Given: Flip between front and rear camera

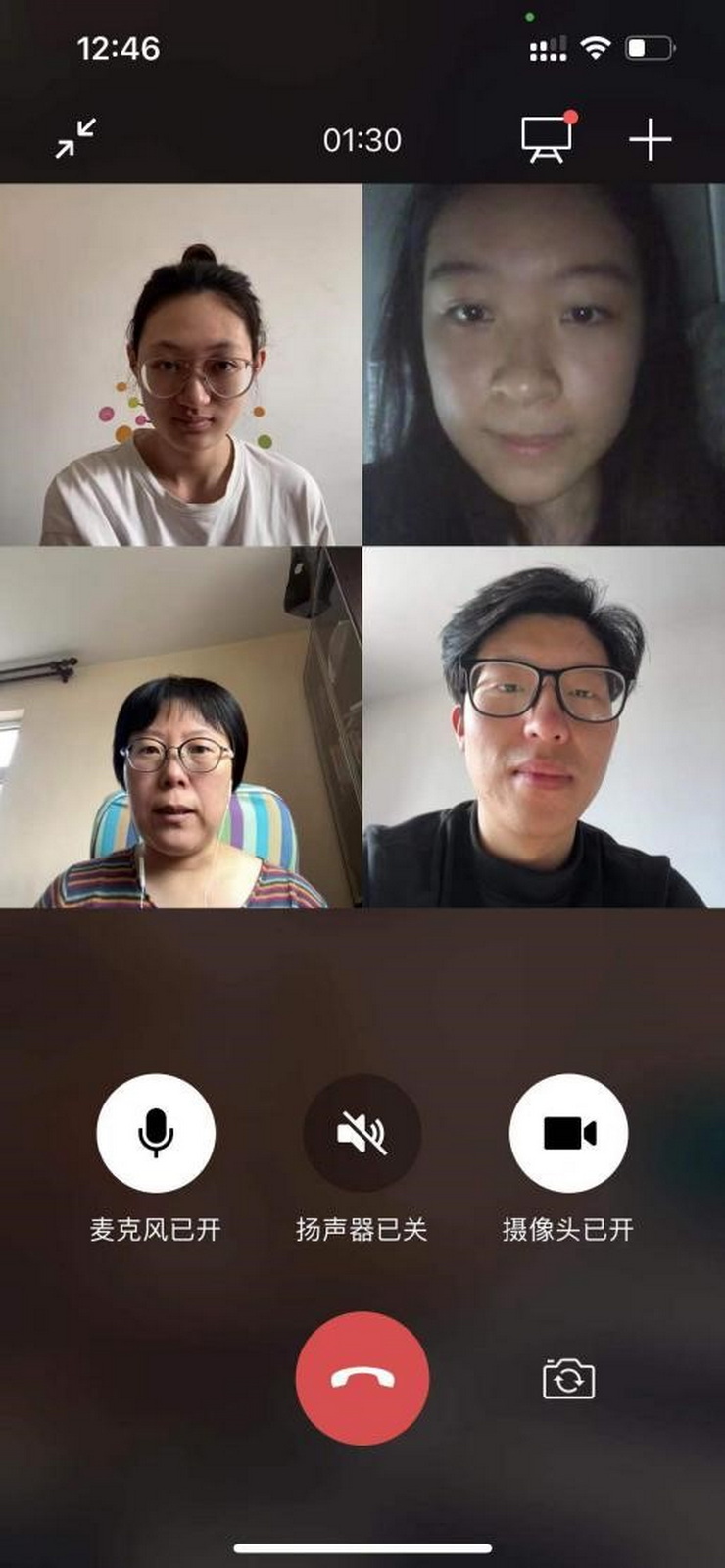Looking at the screenshot, I should pos(568,1379).
